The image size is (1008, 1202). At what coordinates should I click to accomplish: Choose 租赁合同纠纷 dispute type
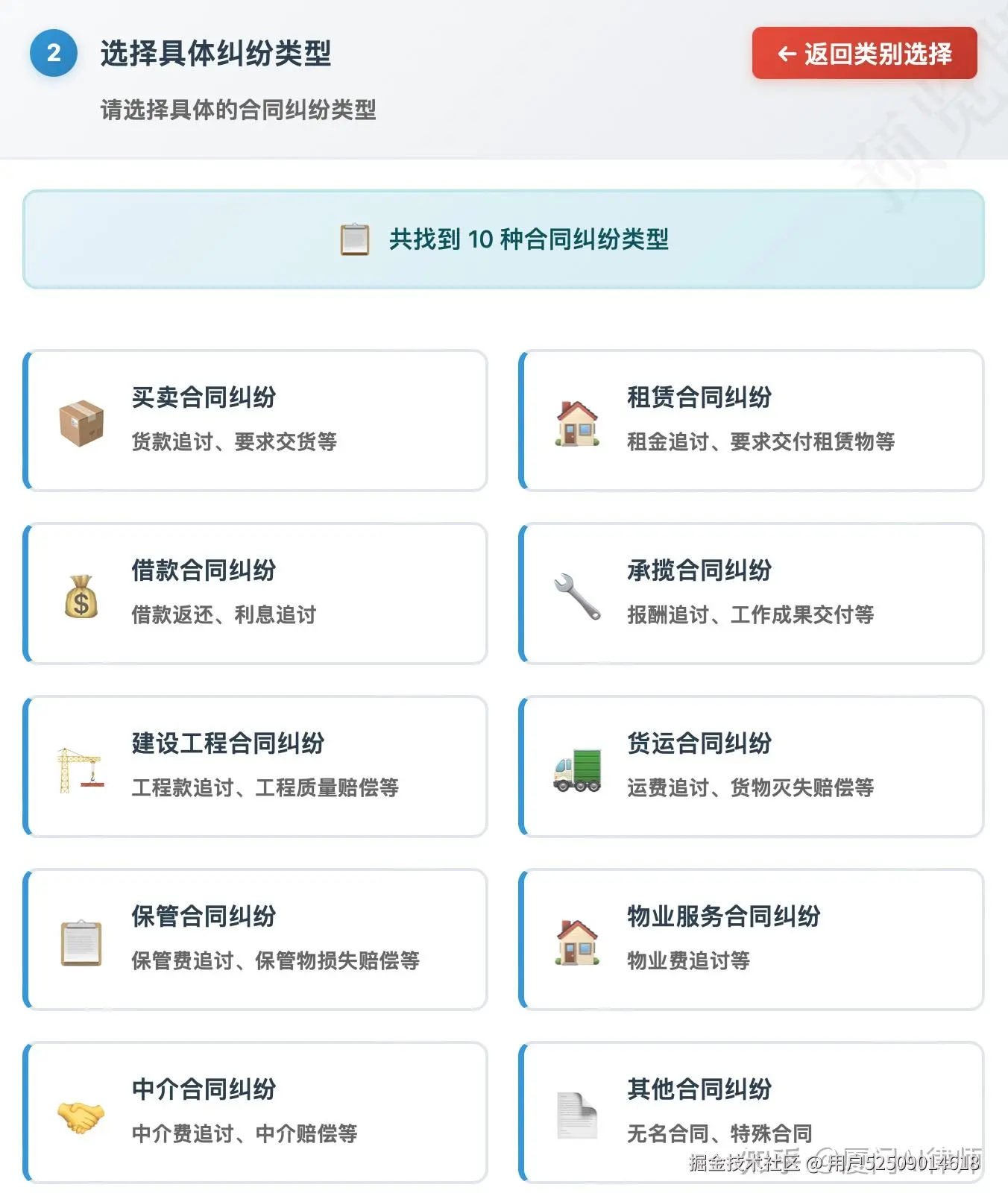click(x=751, y=421)
